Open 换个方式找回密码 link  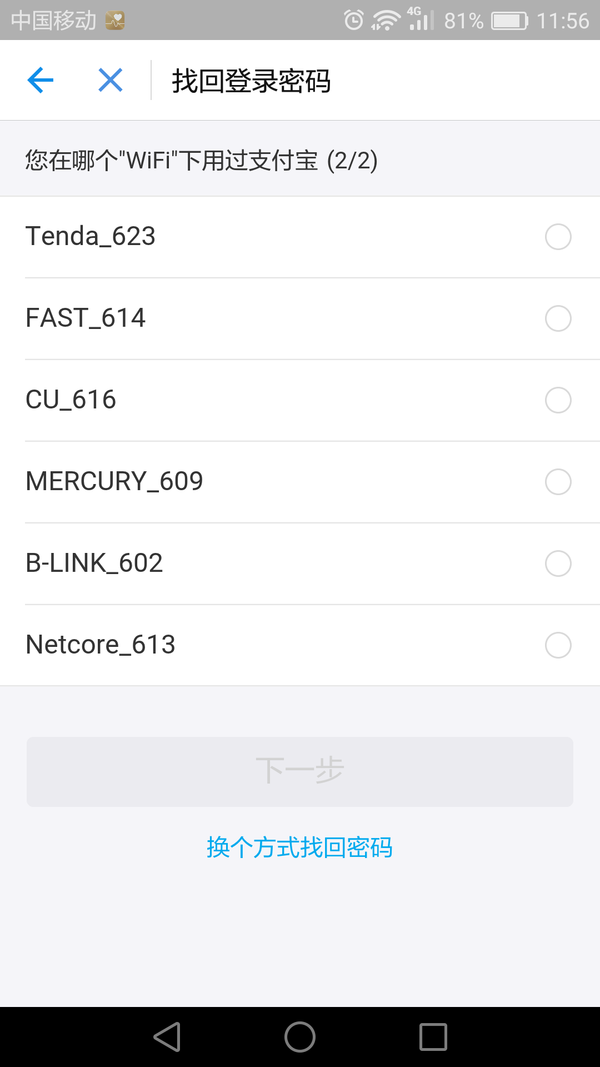coord(300,848)
